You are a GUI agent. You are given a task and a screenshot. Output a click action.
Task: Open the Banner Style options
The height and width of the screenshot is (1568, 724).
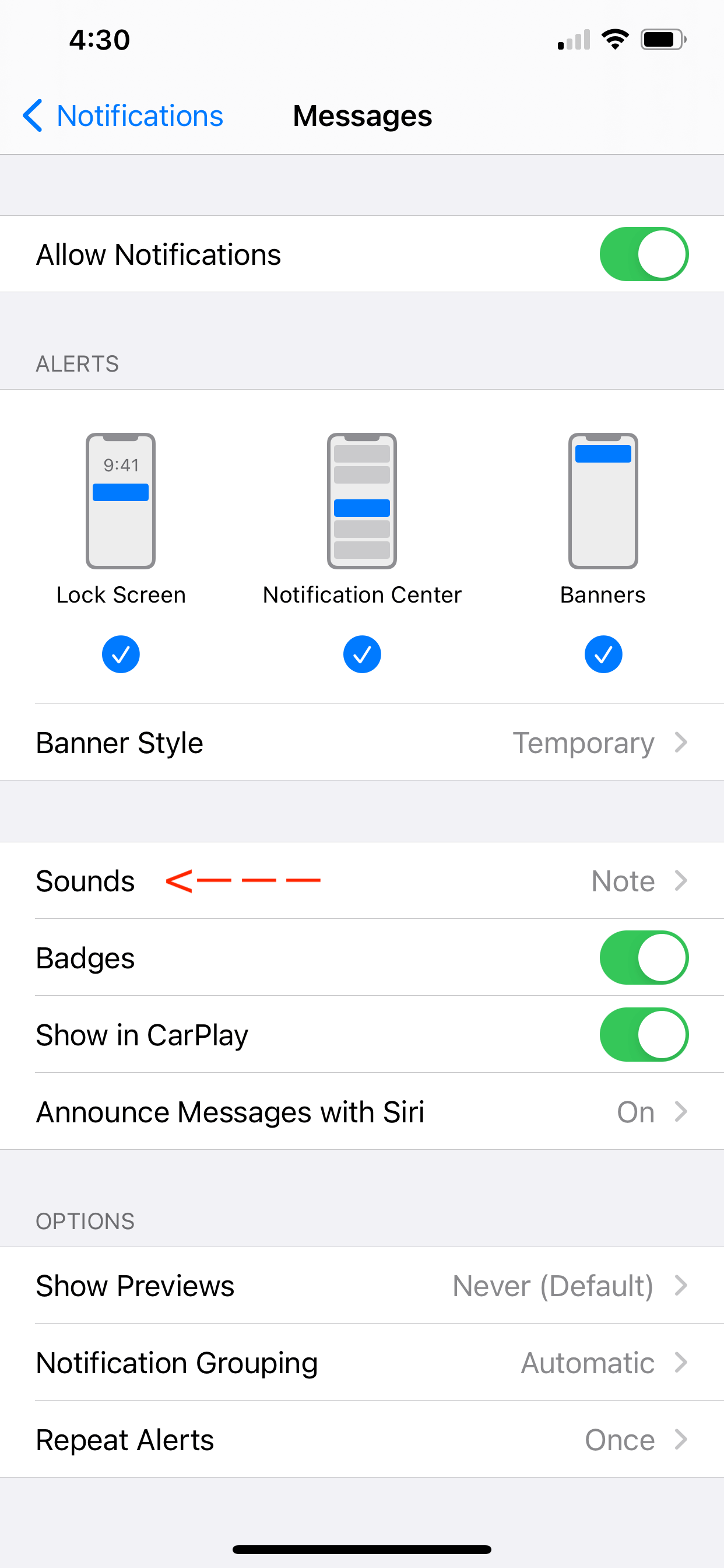362,743
